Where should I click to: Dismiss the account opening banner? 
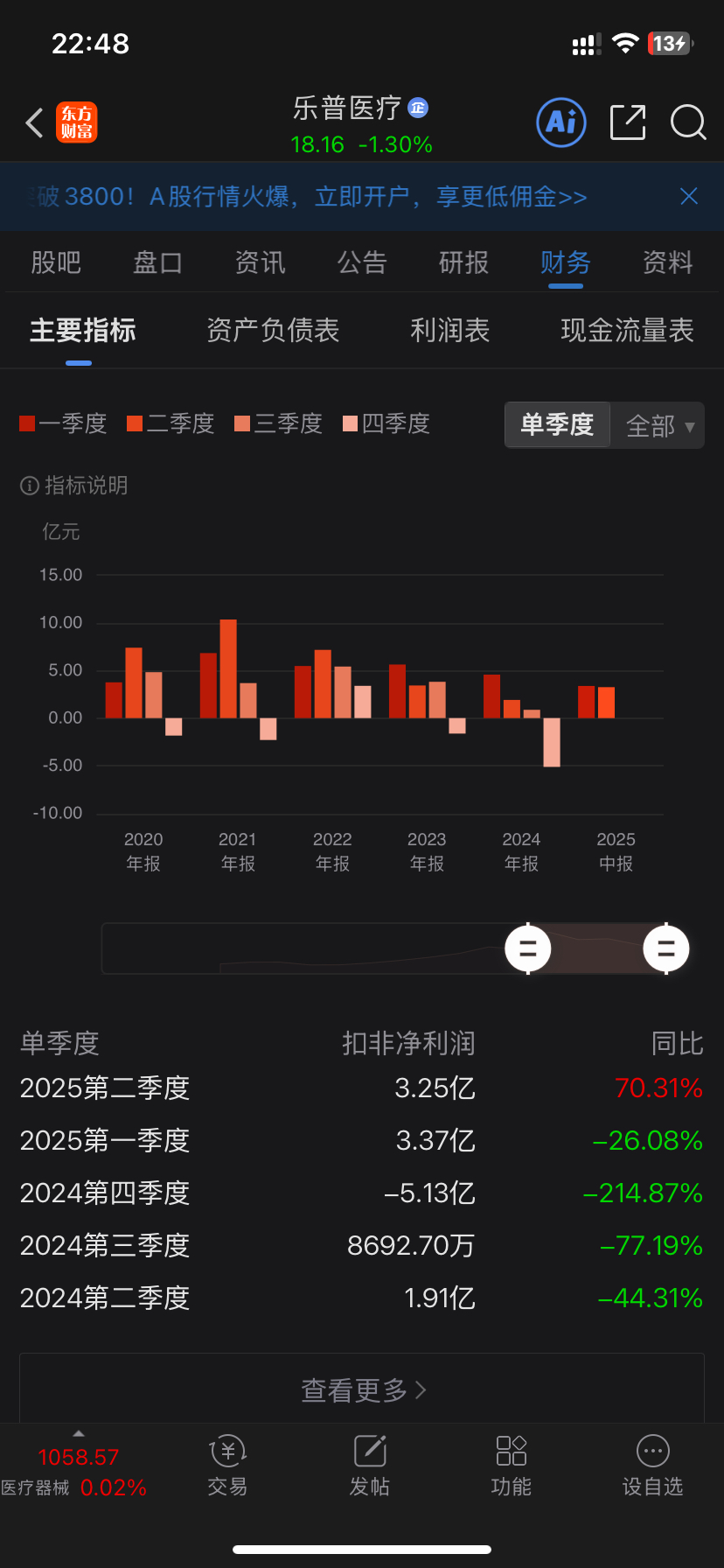(x=689, y=196)
